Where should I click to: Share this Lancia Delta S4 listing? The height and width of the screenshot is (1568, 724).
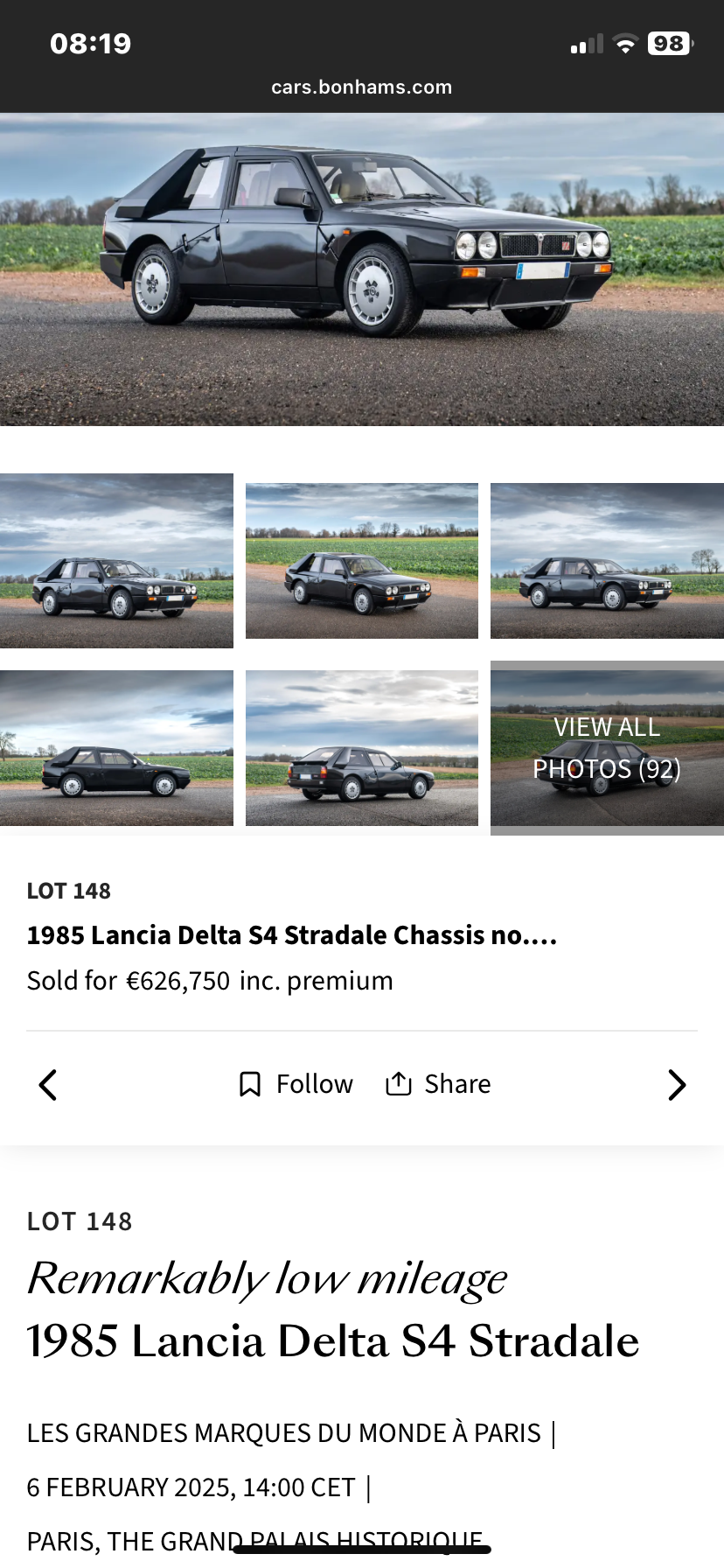pyautogui.click(x=438, y=1084)
